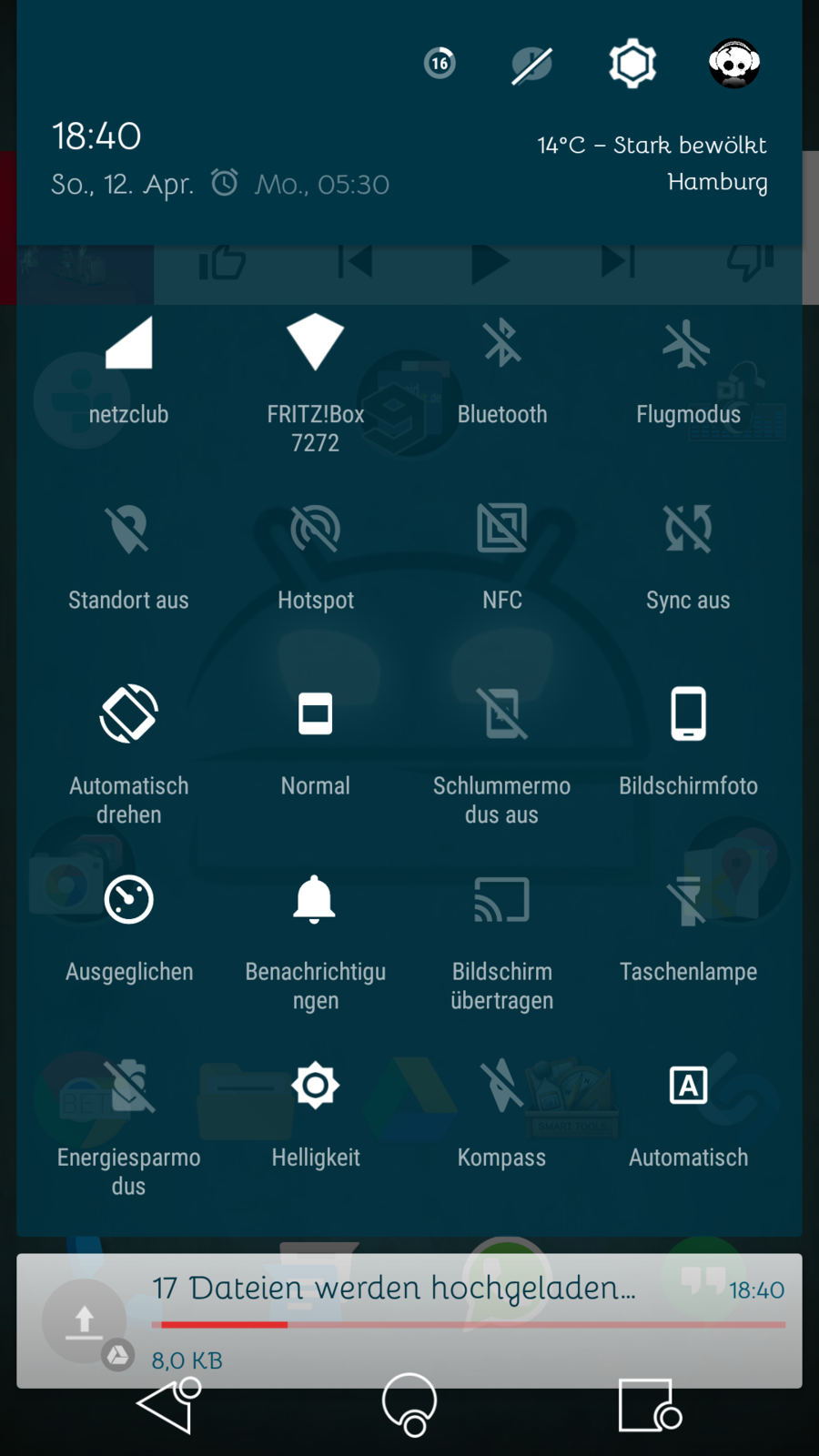This screenshot has height=1456, width=819.
Task: Open the FRITZ!Box 7272 Wi-Fi tile
Action: pos(315,344)
